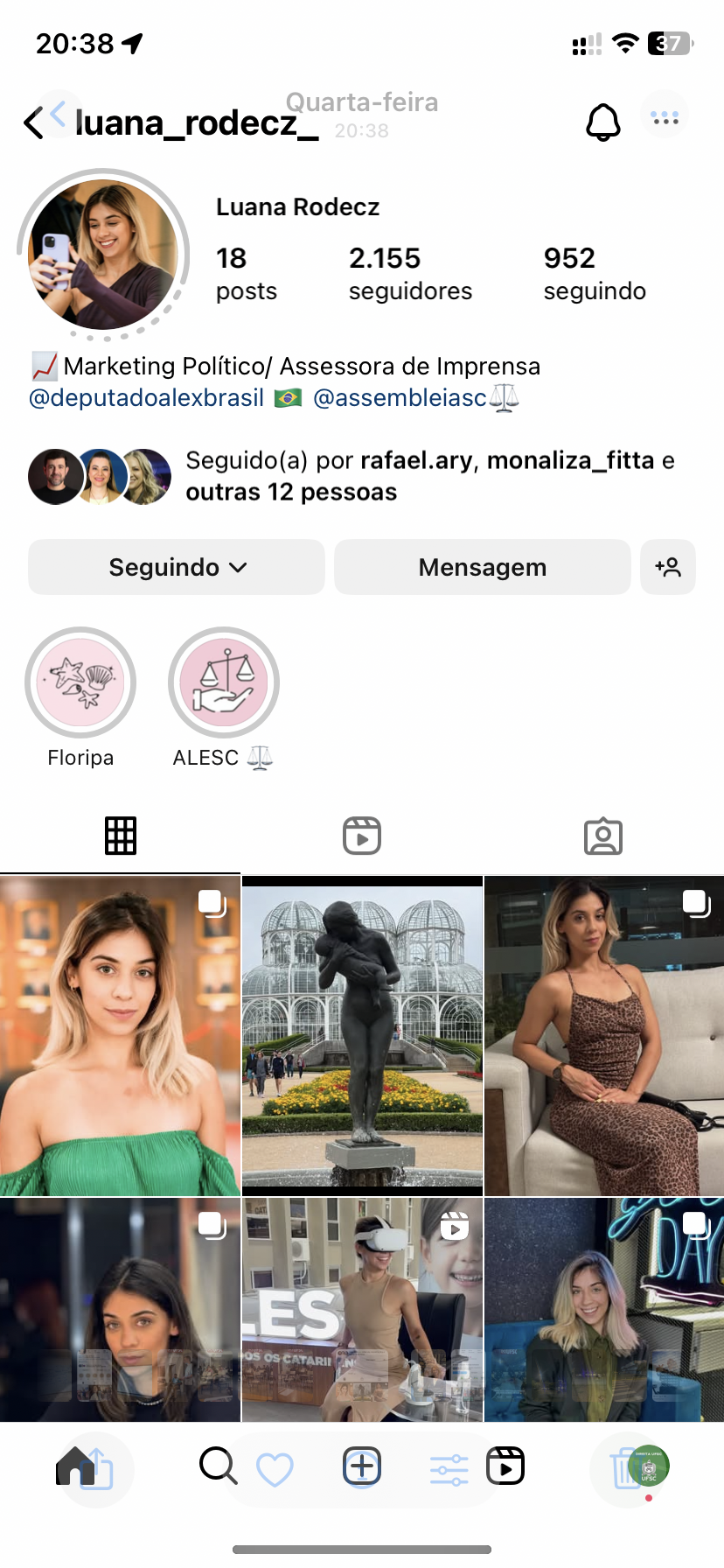Switch to the Reels tab
The image size is (724, 1568).
coord(361,836)
